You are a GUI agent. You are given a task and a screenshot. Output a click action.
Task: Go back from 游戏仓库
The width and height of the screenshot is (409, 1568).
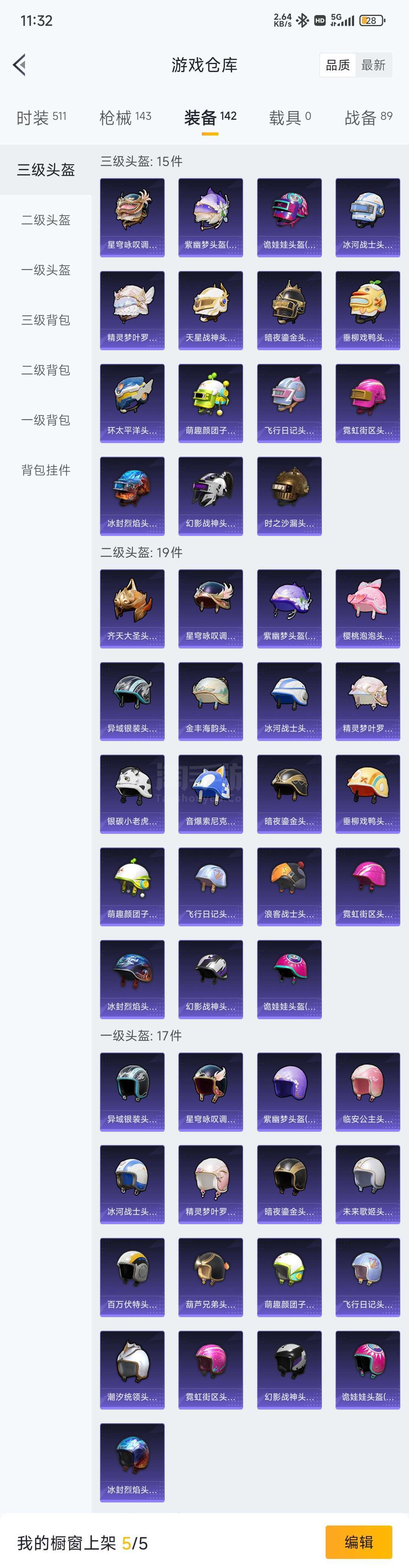19,64
